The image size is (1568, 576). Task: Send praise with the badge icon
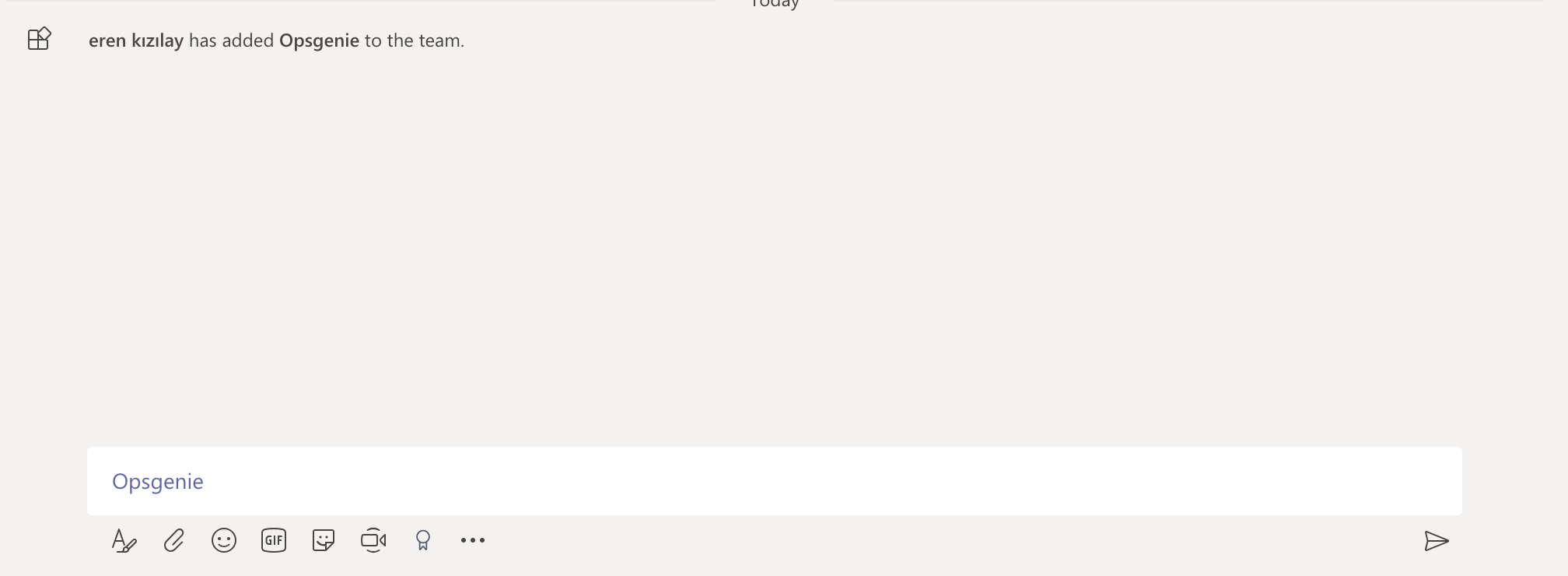tap(423, 540)
